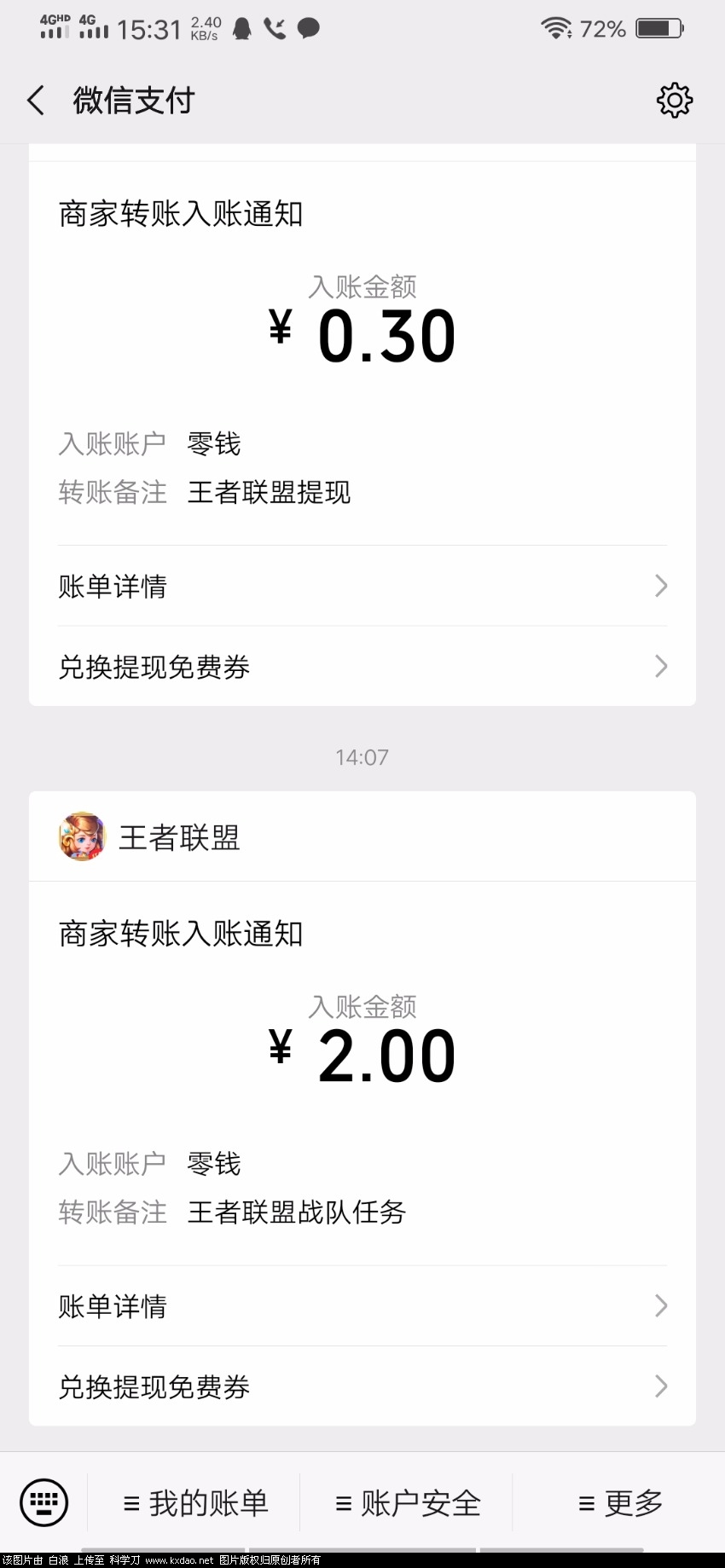
Task: Open the 我的账单 menu
Action: point(195,1503)
